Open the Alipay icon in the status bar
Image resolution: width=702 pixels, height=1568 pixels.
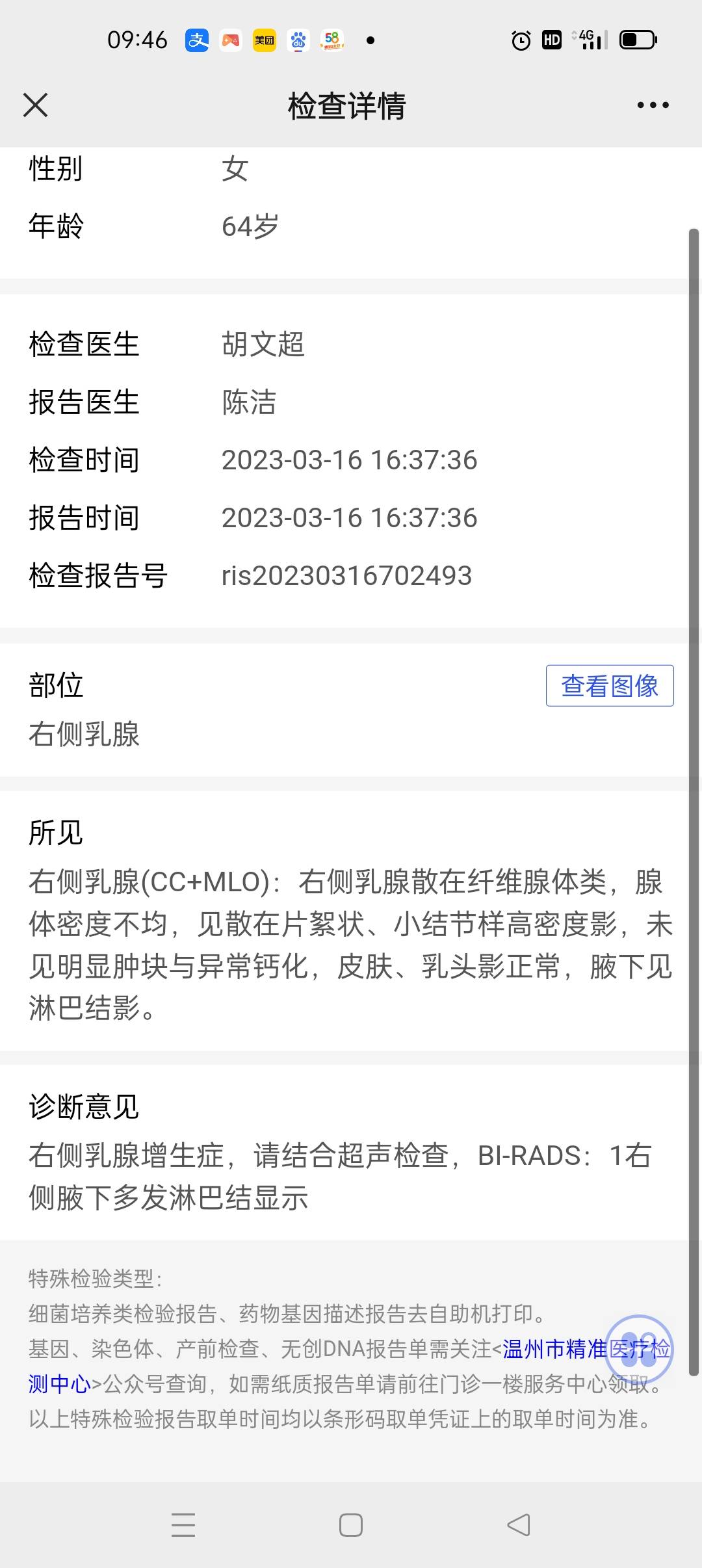tap(197, 40)
